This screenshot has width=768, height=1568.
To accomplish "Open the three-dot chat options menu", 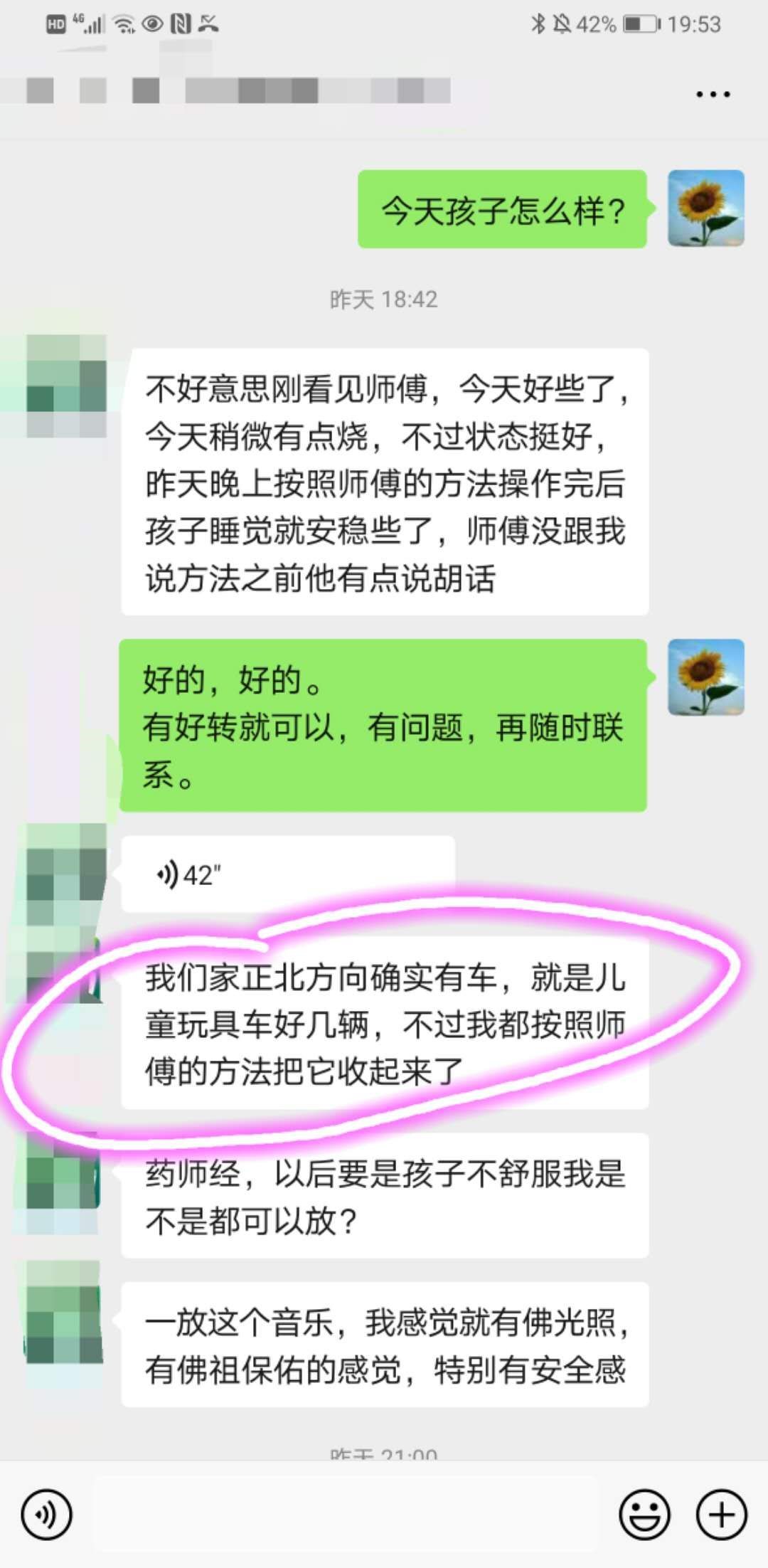I will 713,94.
